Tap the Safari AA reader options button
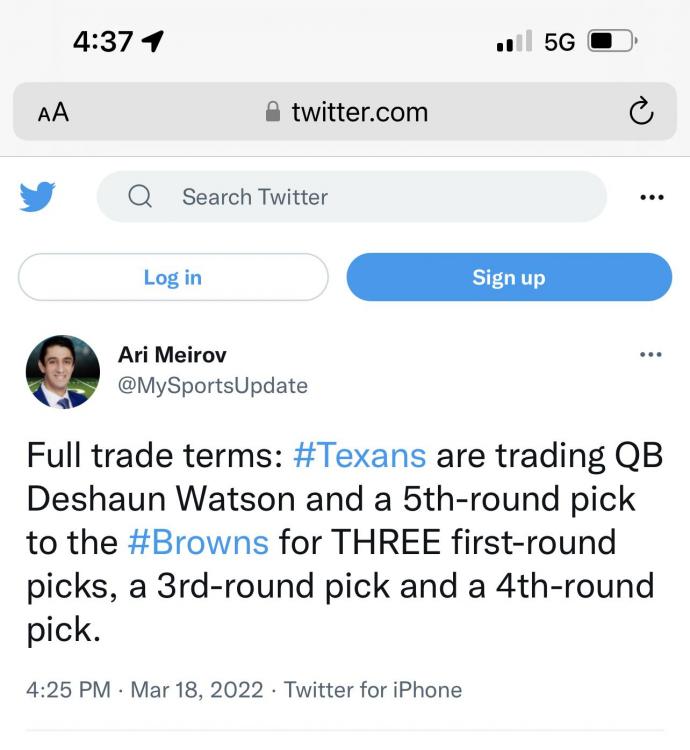Screen dimensions: 690x750 [53, 112]
